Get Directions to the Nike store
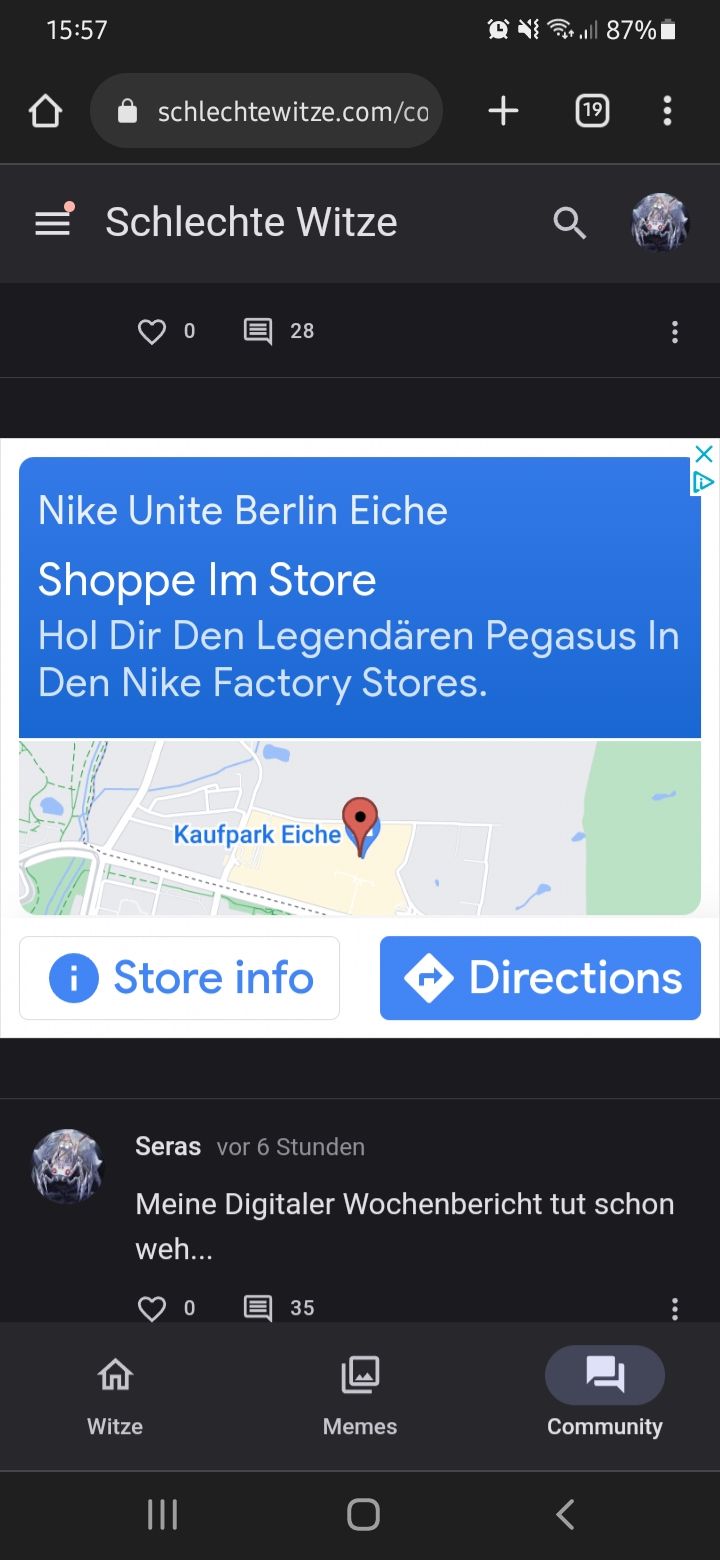720x1560 pixels. coord(540,978)
